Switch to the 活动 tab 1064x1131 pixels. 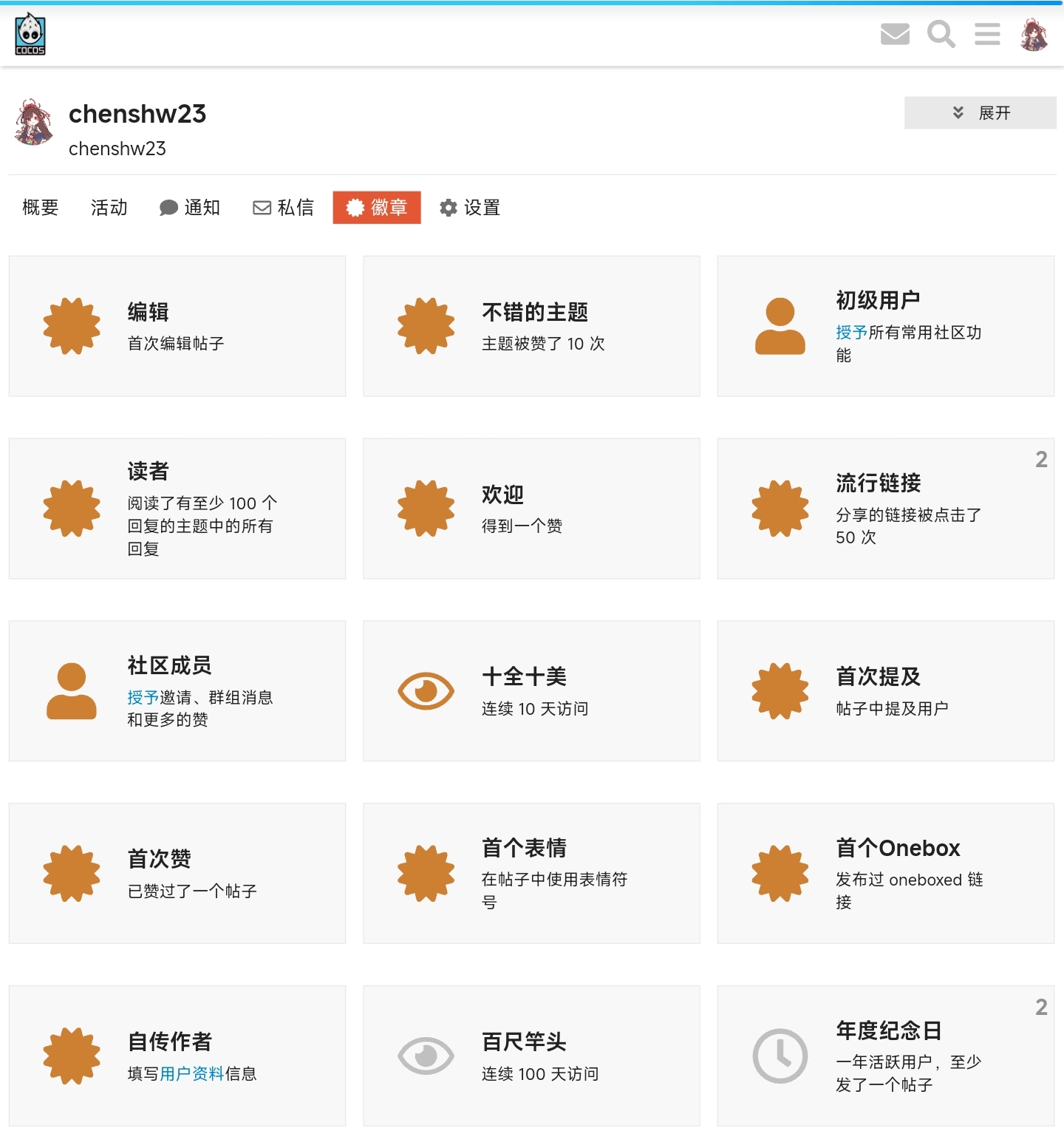click(109, 208)
